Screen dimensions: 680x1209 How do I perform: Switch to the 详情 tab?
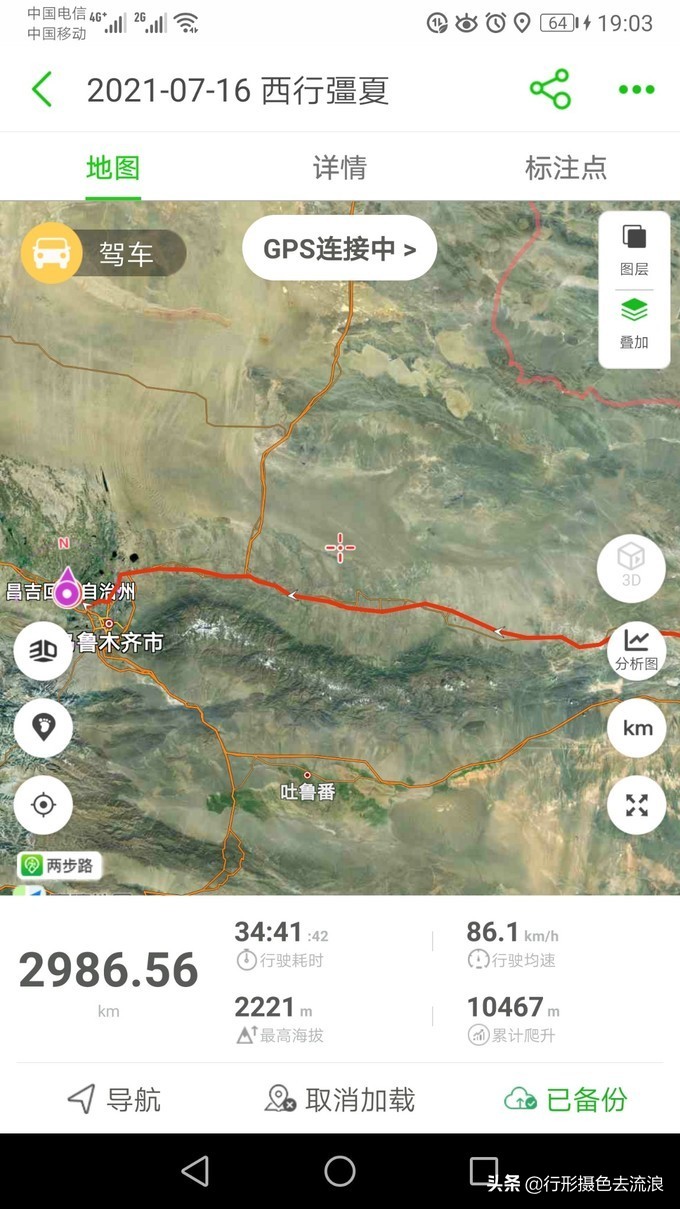tap(339, 167)
